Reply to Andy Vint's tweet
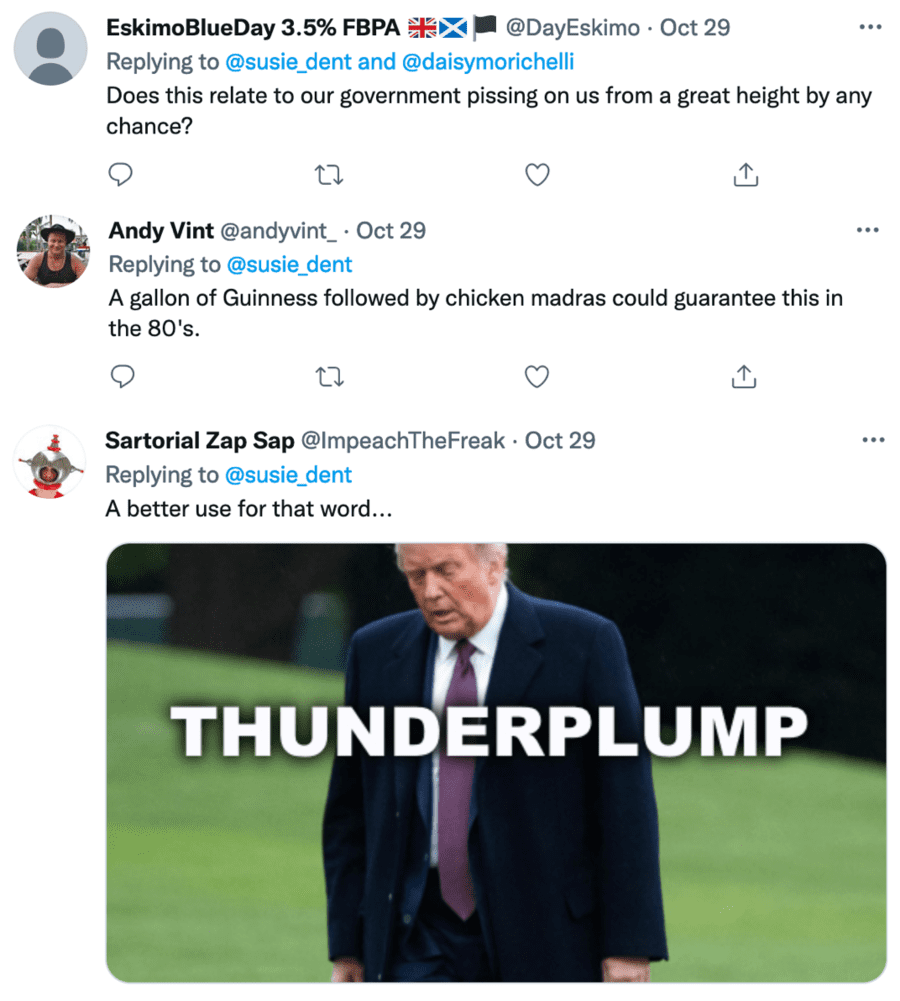The height and width of the screenshot is (1001, 900). pyautogui.click(x=121, y=377)
